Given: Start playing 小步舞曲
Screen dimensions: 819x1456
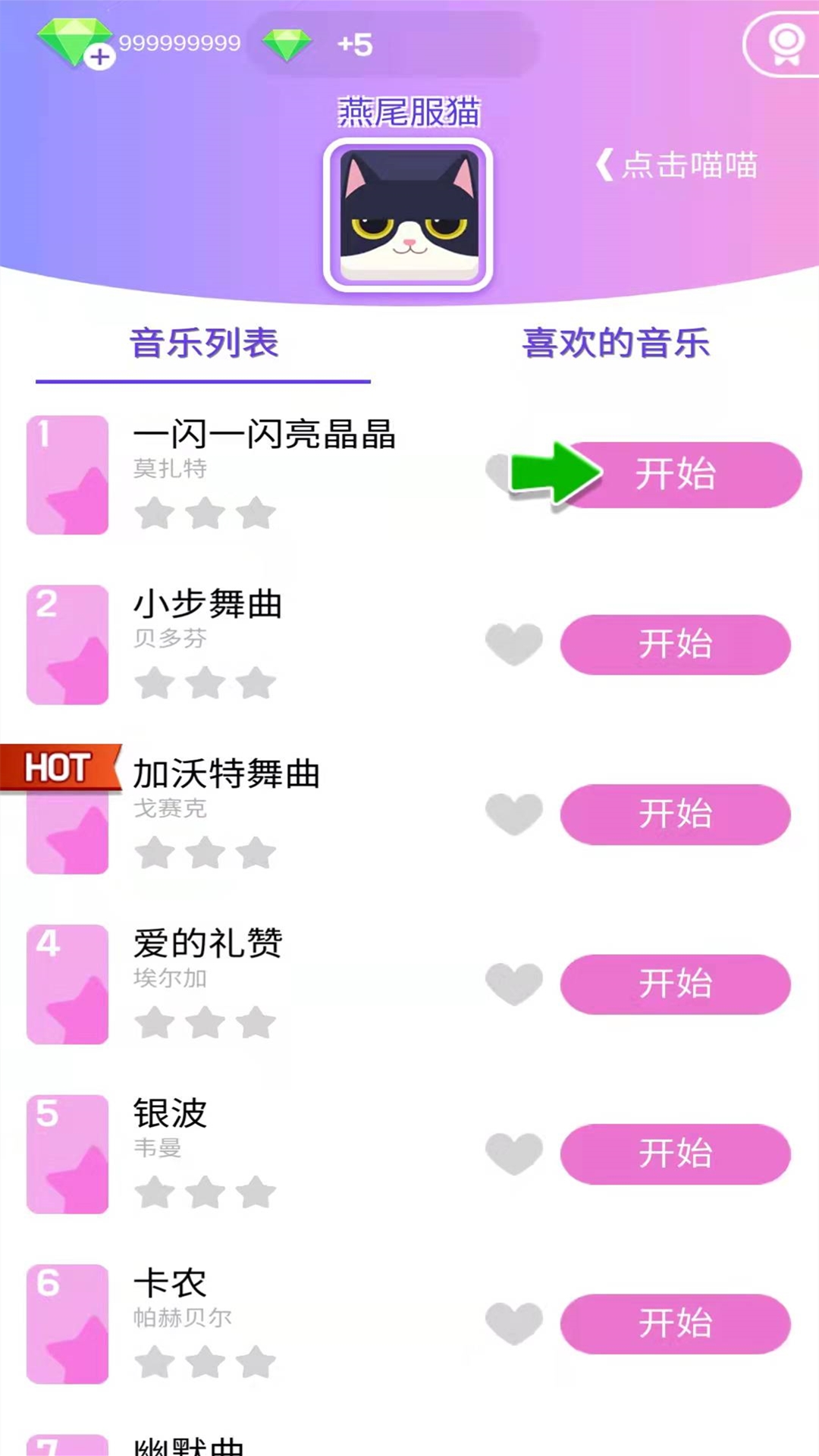Looking at the screenshot, I should tap(675, 645).
